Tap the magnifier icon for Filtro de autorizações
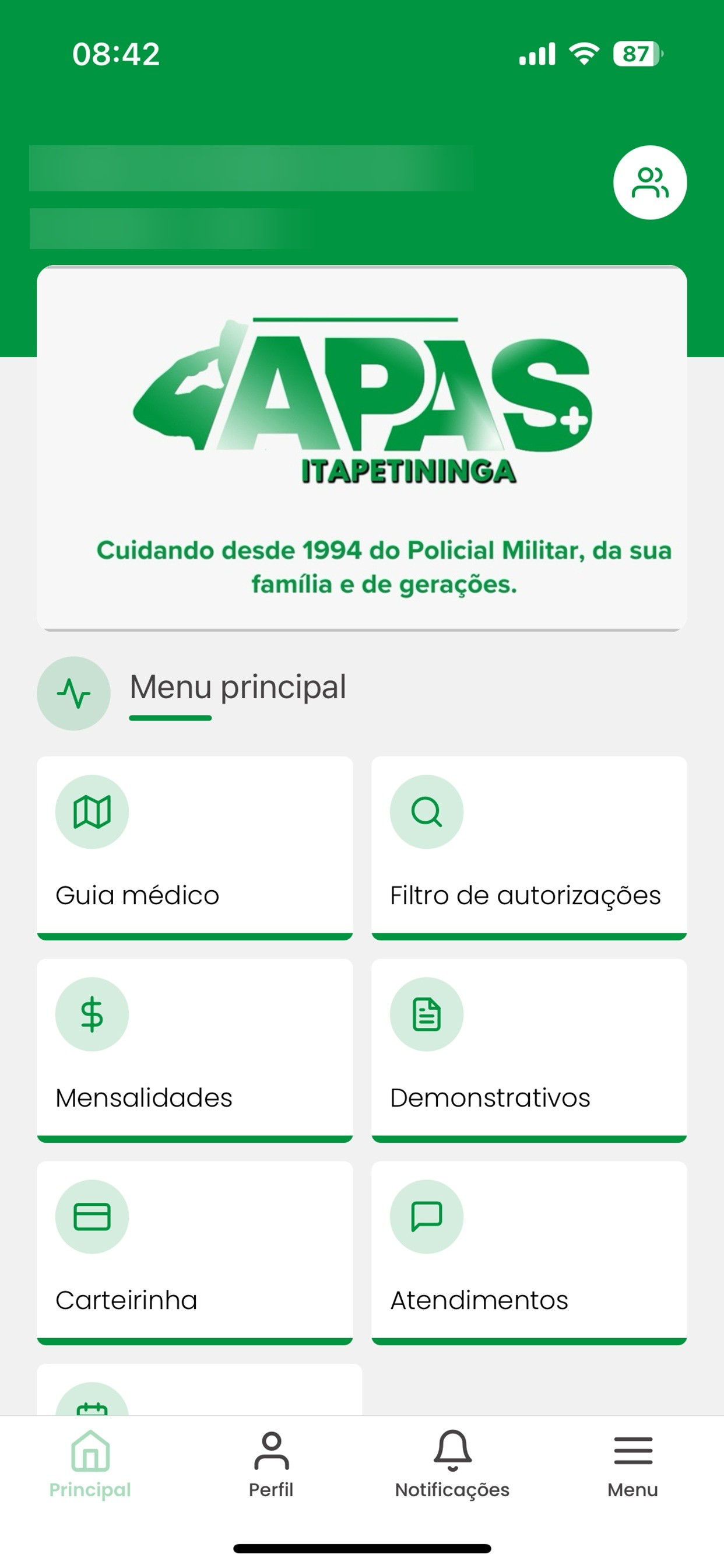Screen dimensions: 724x1568 (x=427, y=811)
